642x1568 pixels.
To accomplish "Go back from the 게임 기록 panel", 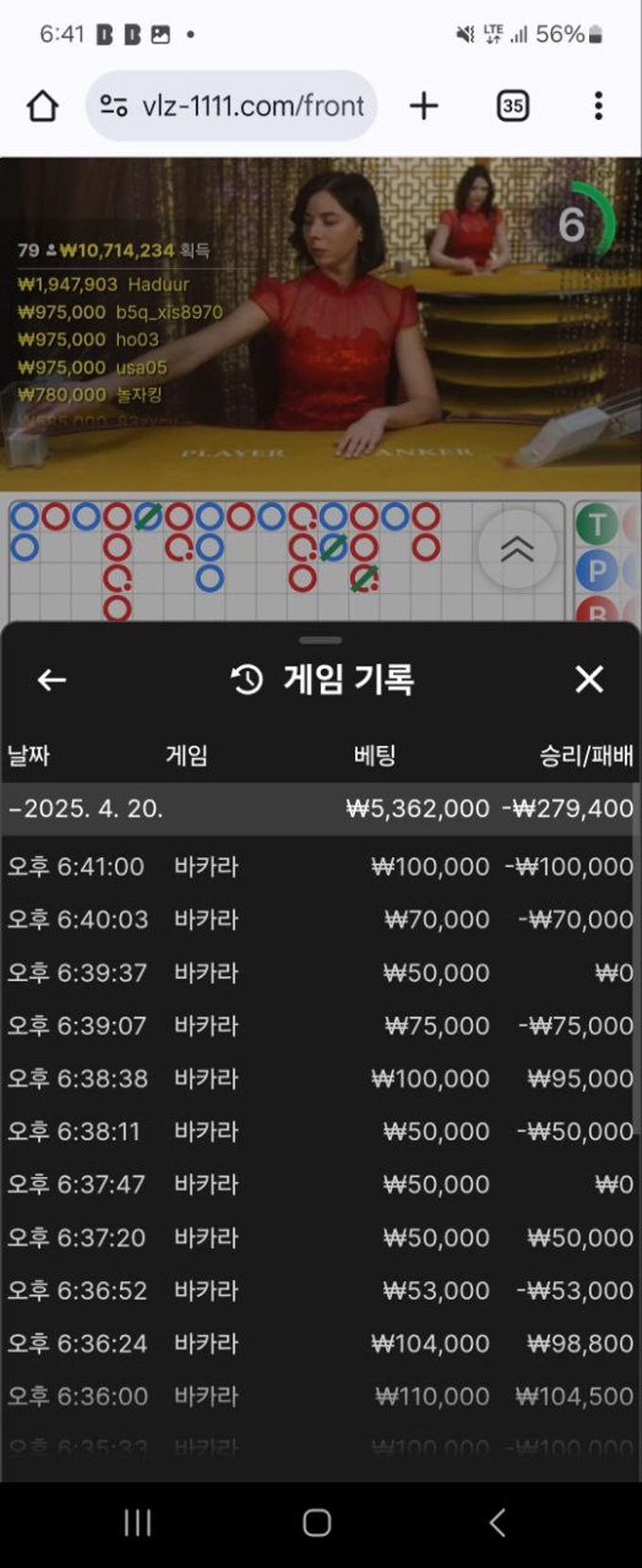I will click(52, 679).
